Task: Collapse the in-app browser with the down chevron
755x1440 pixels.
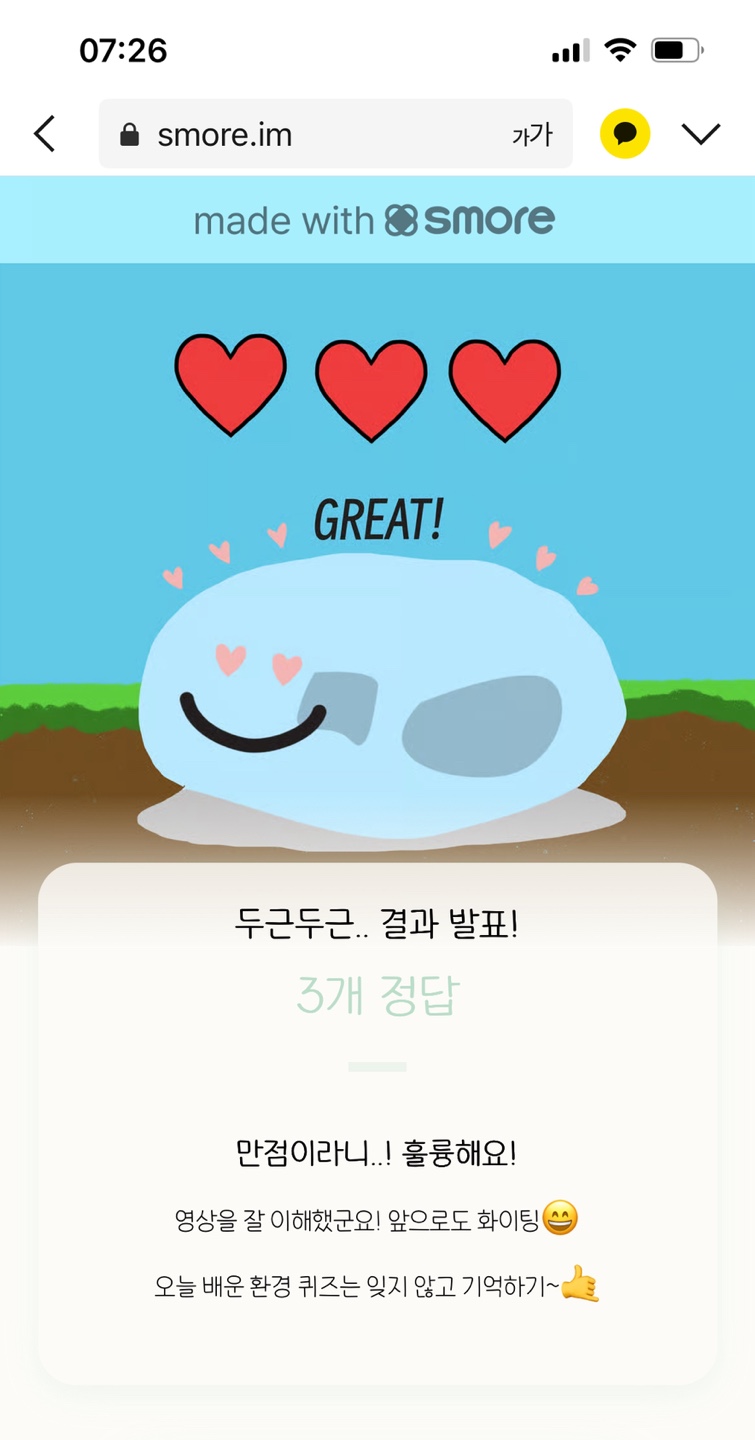Action: point(701,134)
